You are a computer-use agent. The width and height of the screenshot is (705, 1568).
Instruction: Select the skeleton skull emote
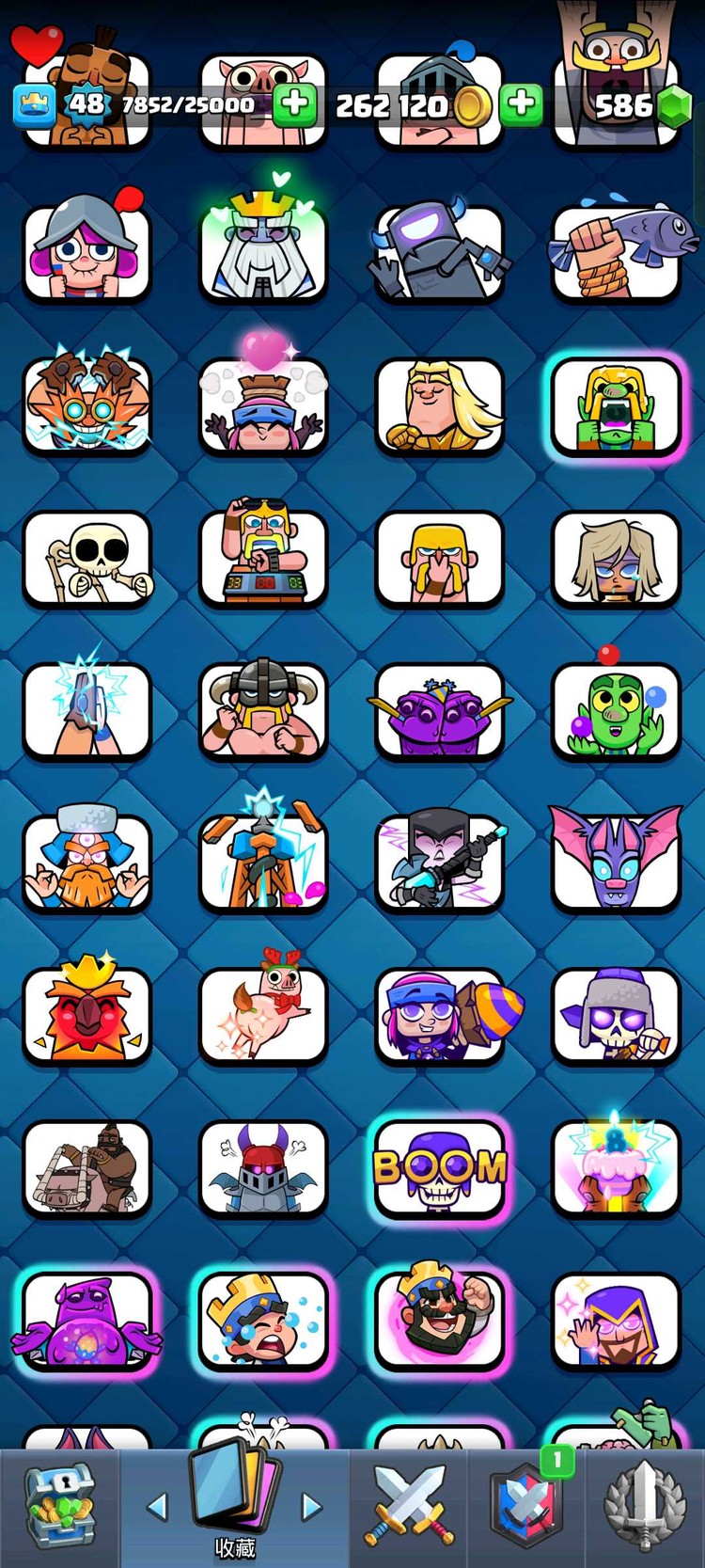click(87, 559)
